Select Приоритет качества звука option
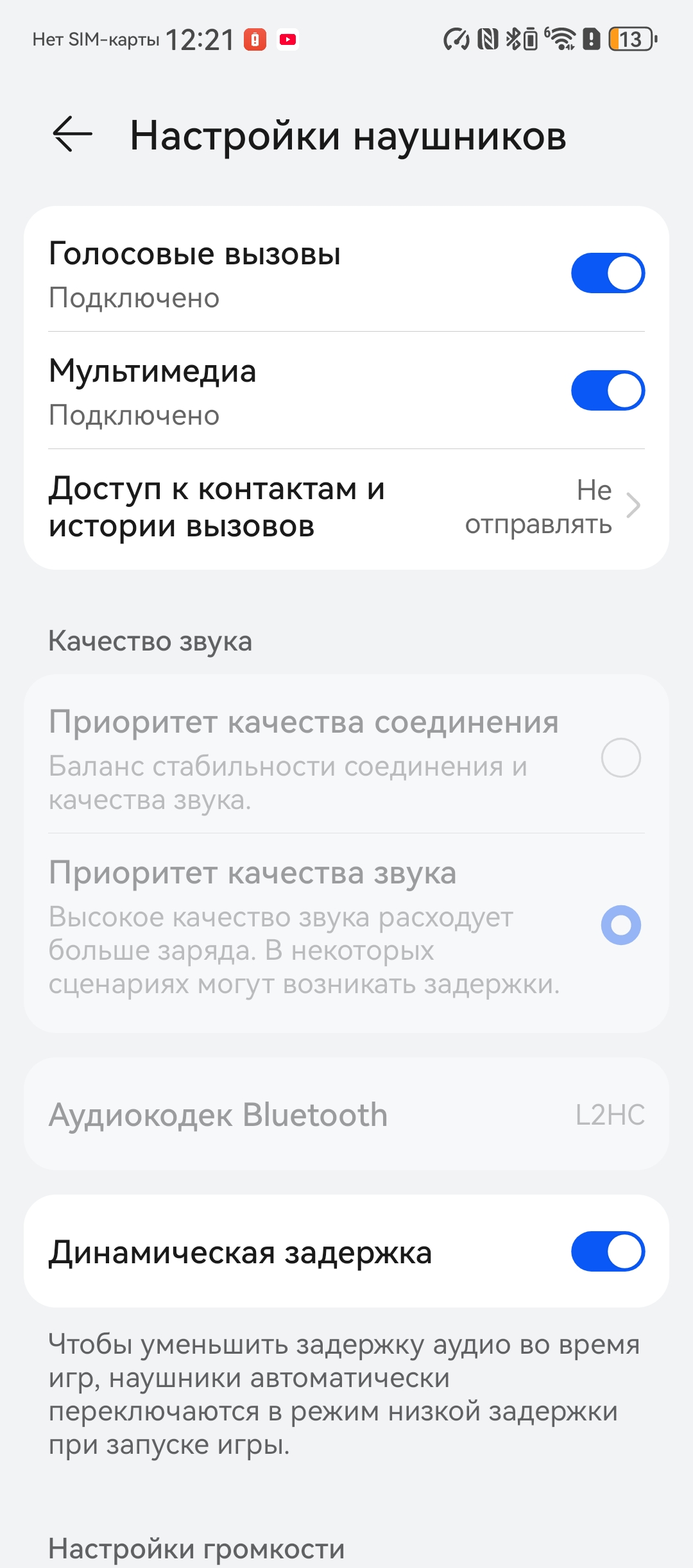This screenshot has height=1568, width=693. coord(620,925)
